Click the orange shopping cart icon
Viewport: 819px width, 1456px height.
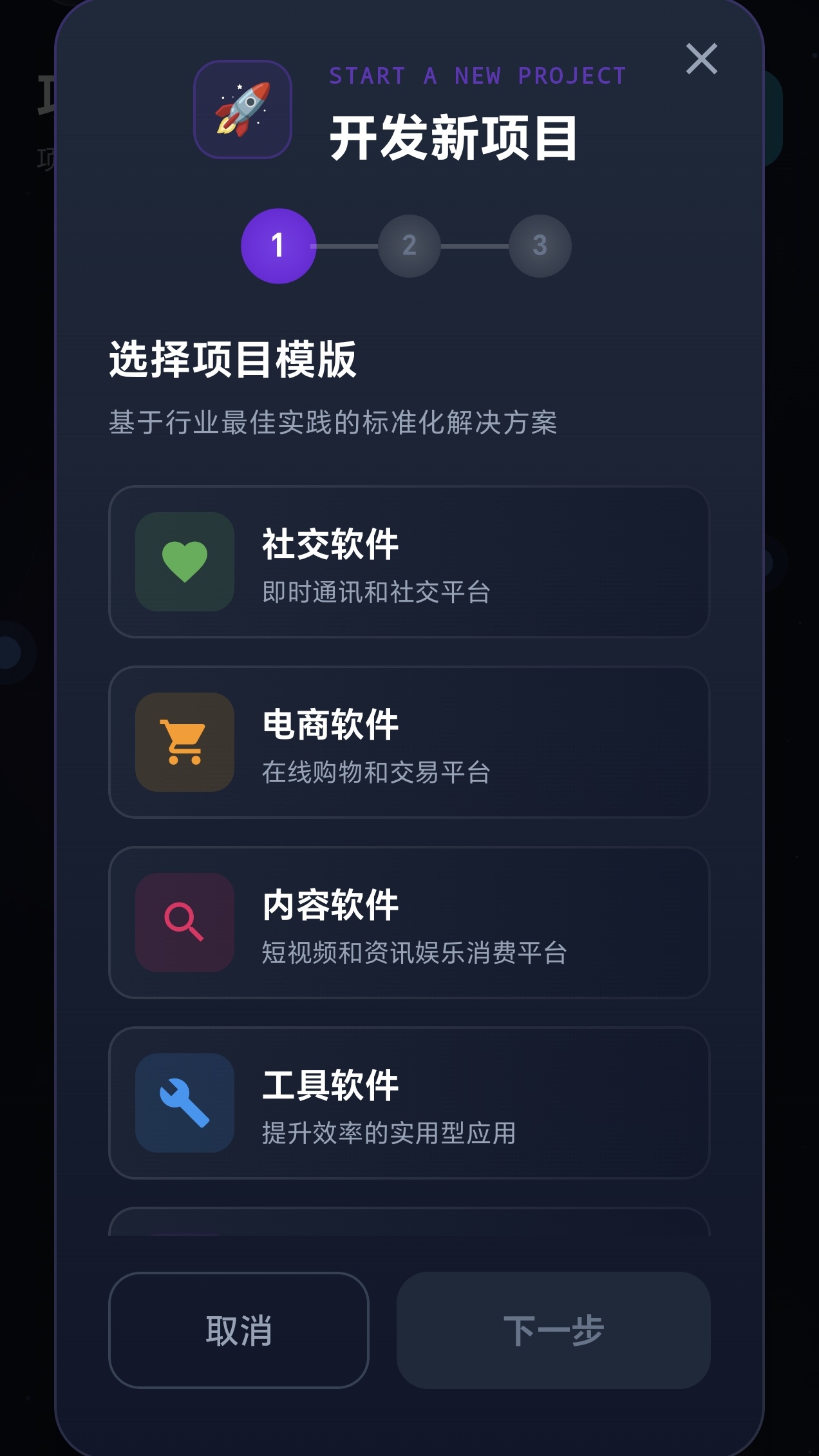[x=184, y=741]
